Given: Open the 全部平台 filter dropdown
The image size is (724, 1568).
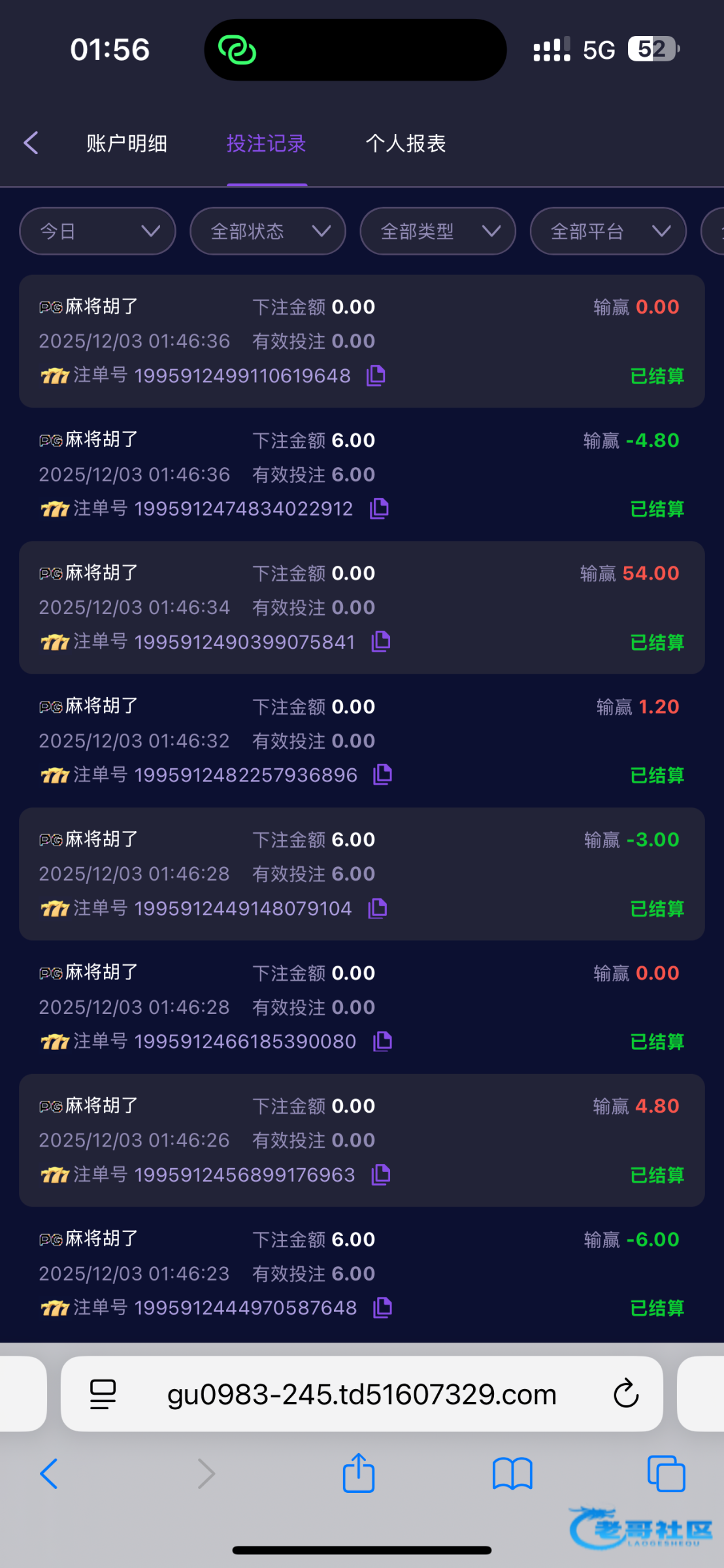Looking at the screenshot, I should click(608, 231).
